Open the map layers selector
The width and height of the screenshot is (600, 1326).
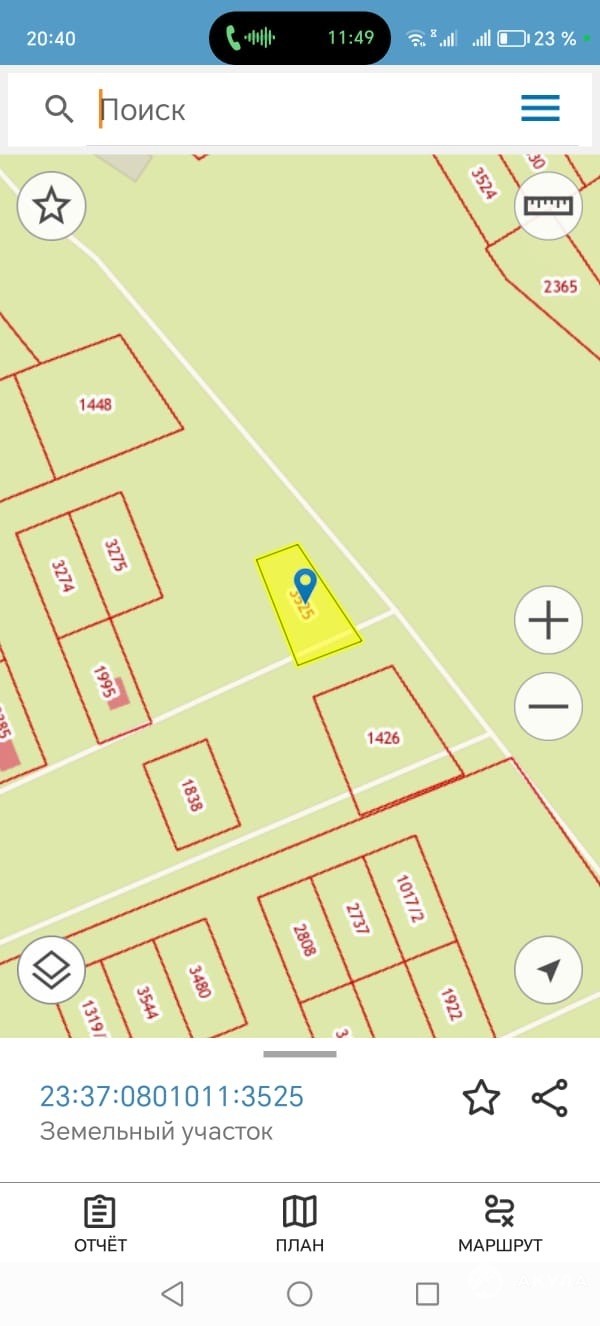click(x=52, y=970)
